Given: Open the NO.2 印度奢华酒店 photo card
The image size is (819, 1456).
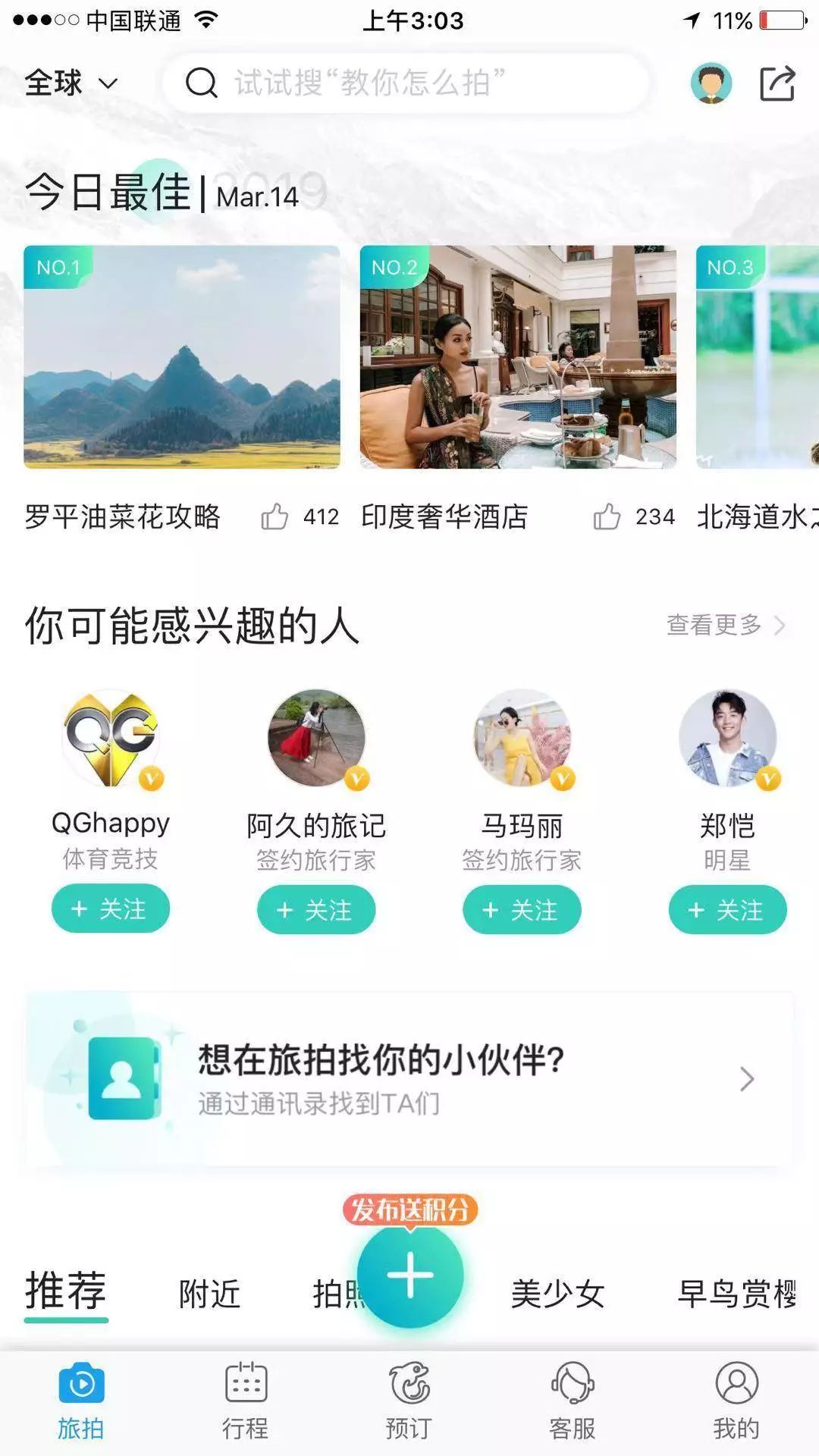Looking at the screenshot, I should (518, 356).
